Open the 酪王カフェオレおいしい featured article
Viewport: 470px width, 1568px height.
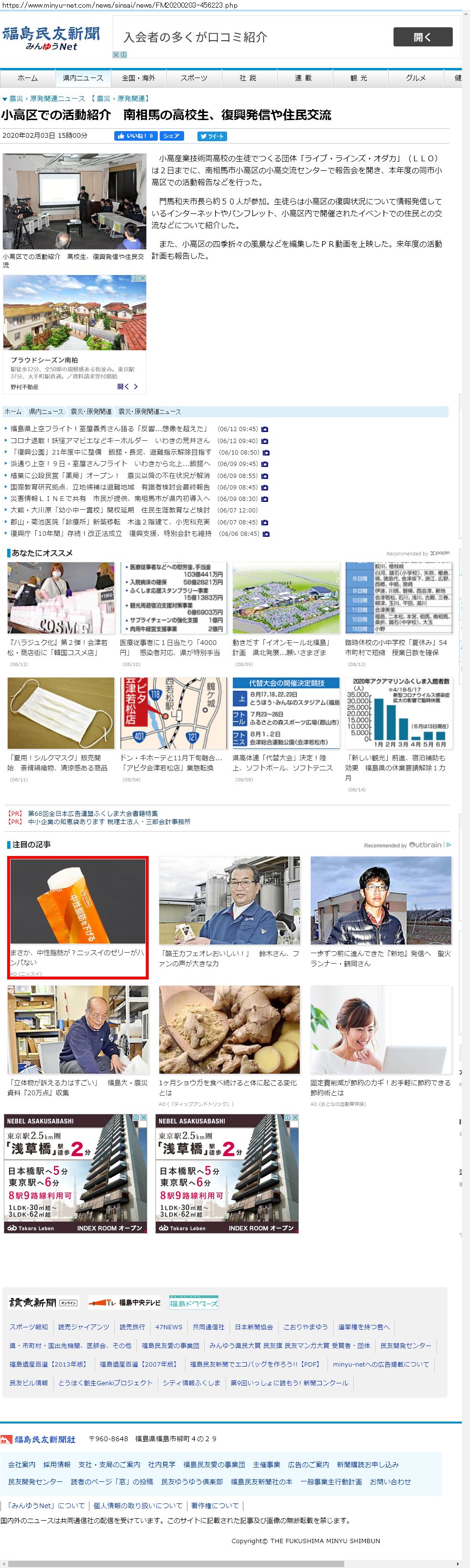click(x=229, y=958)
